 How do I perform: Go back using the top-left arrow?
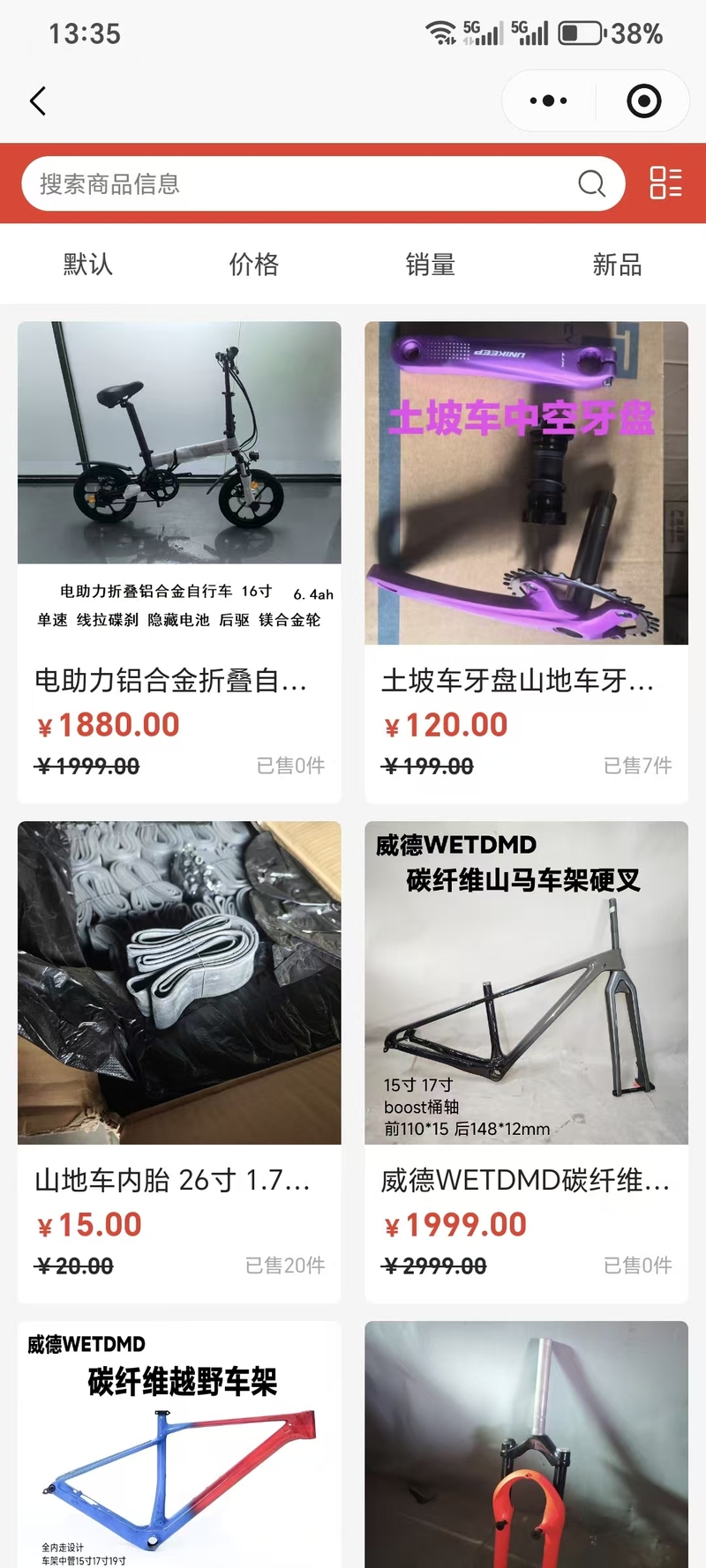click(38, 101)
